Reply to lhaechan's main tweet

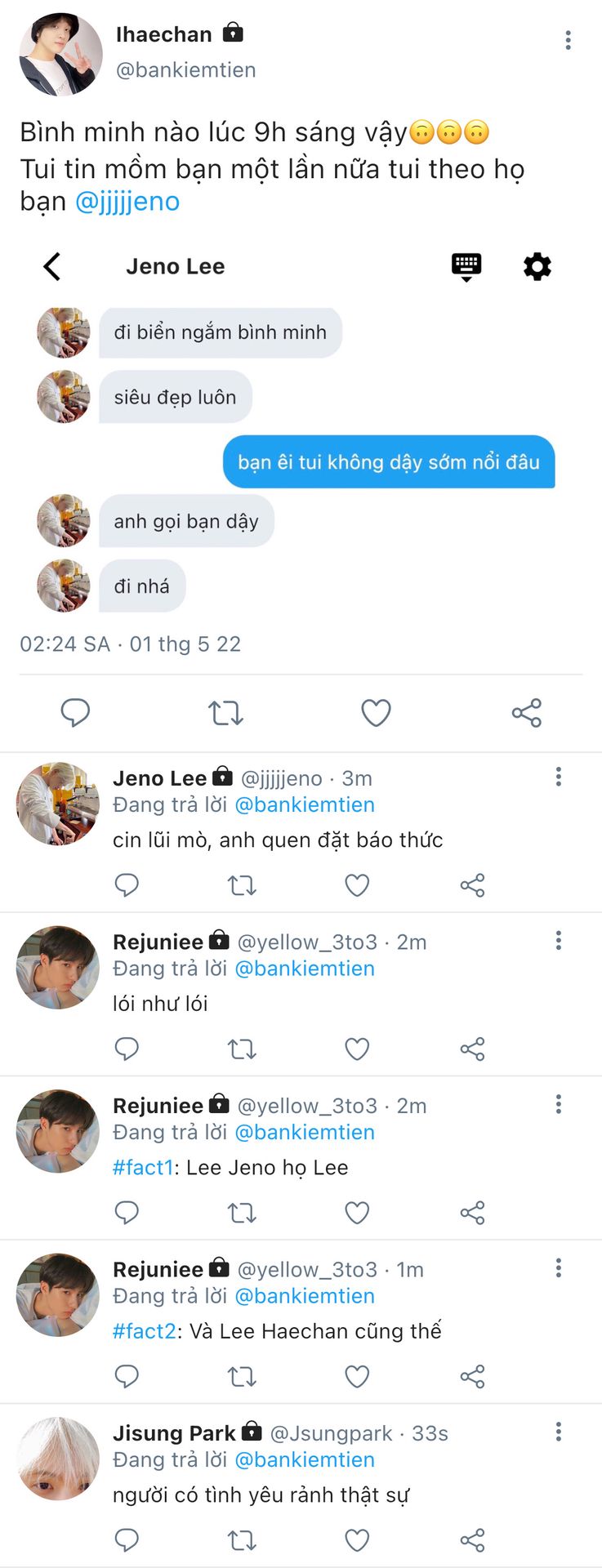(75, 713)
